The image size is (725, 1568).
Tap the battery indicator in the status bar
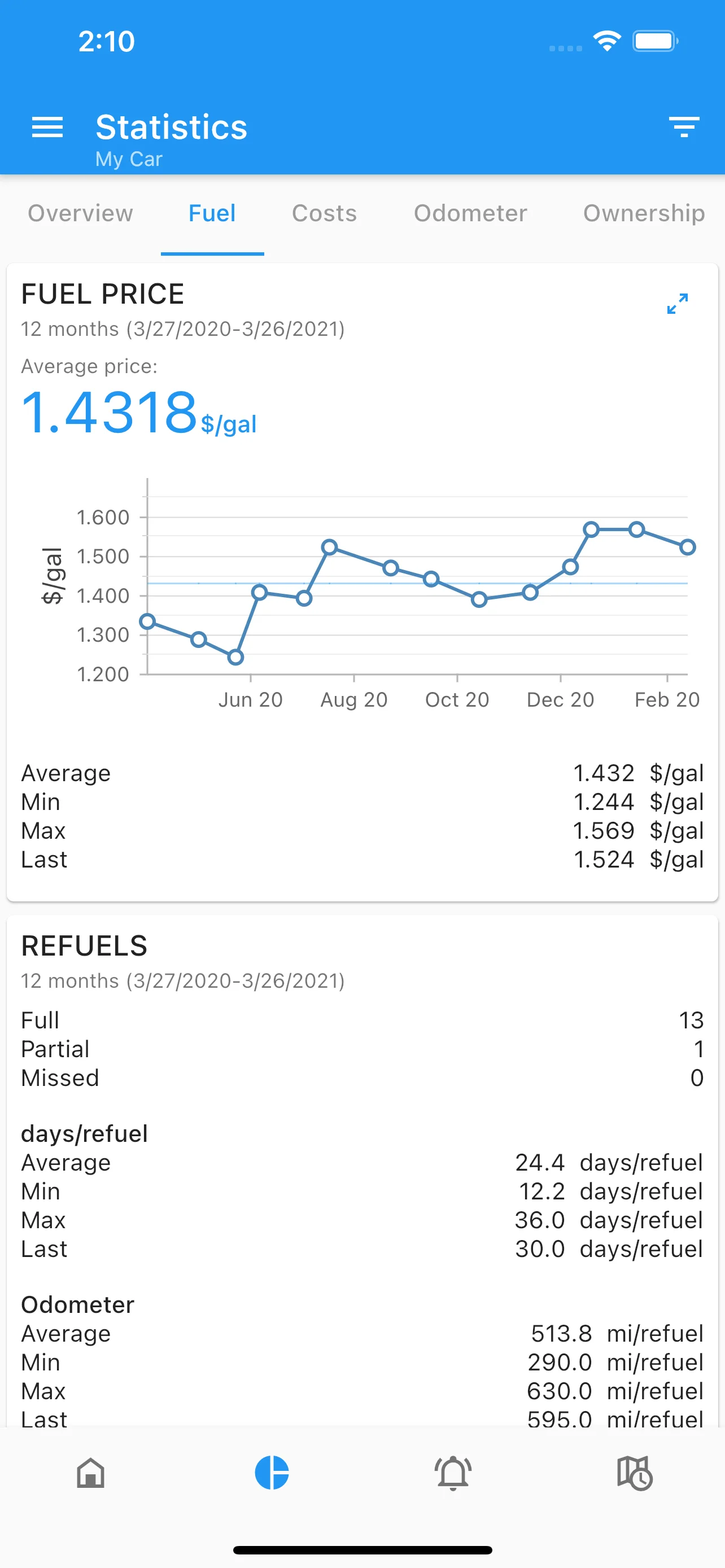click(656, 40)
